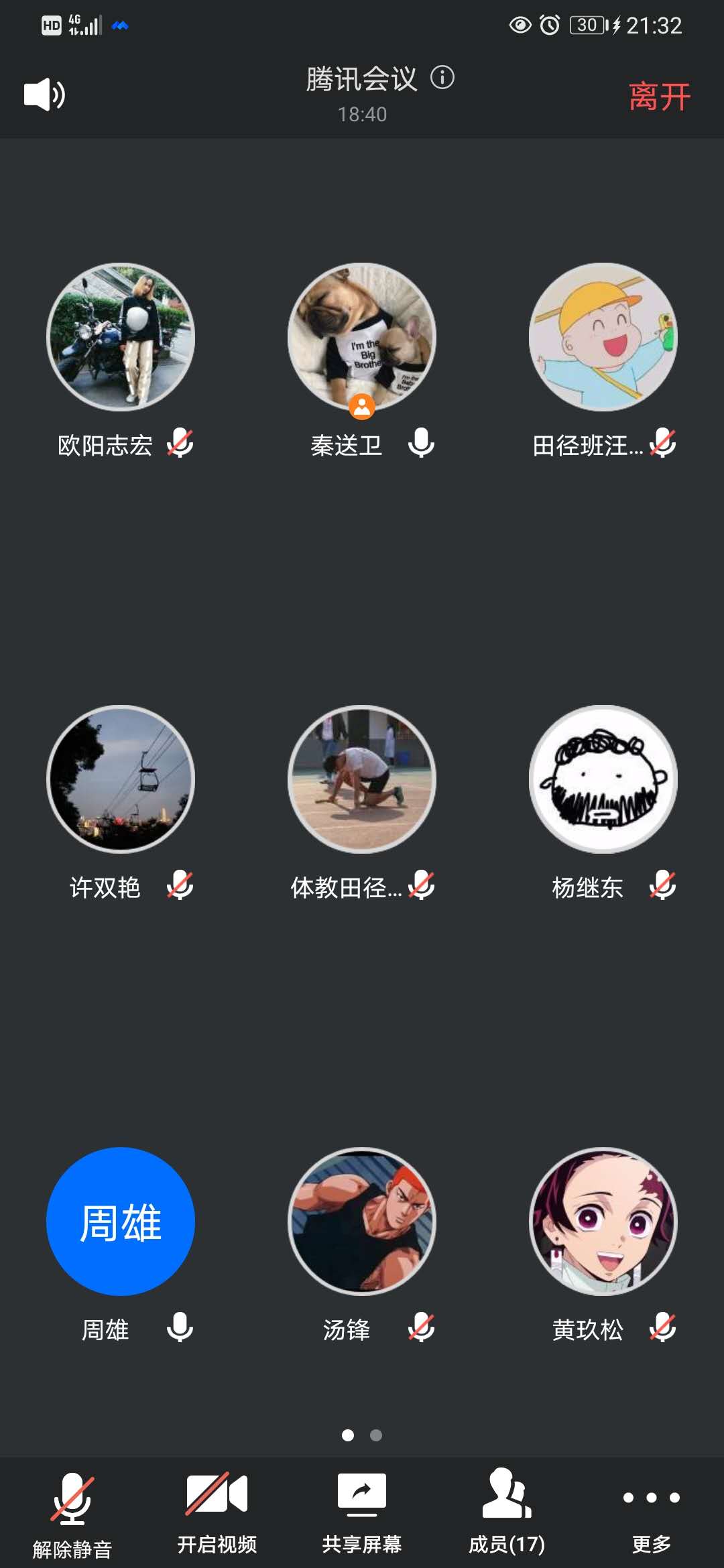Toggle the speaker audio output
Viewport: 724px width, 1568px height.
coord(44,94)
